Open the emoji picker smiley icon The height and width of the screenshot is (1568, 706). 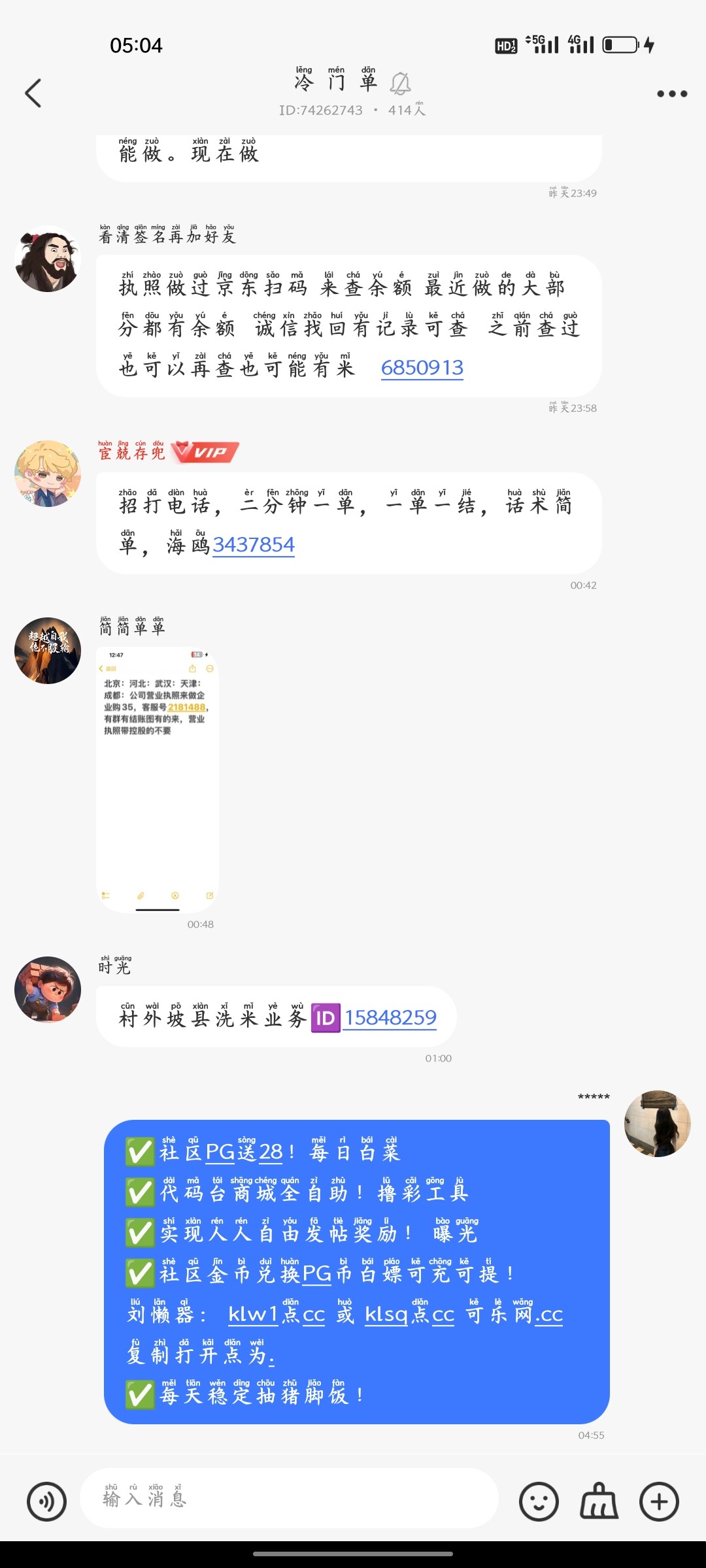(539, 1500)
